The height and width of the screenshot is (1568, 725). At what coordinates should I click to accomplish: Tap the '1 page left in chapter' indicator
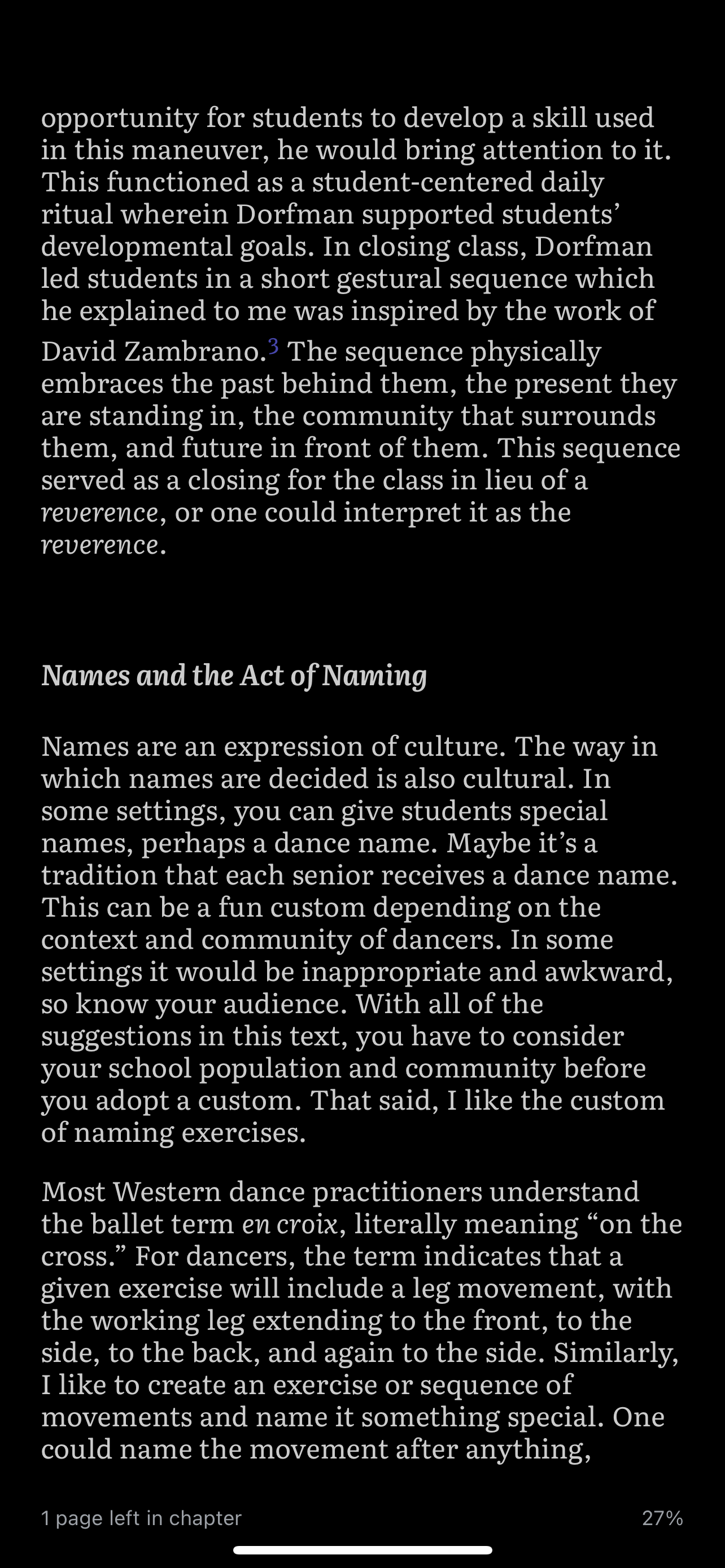(x=141, y=1517)
